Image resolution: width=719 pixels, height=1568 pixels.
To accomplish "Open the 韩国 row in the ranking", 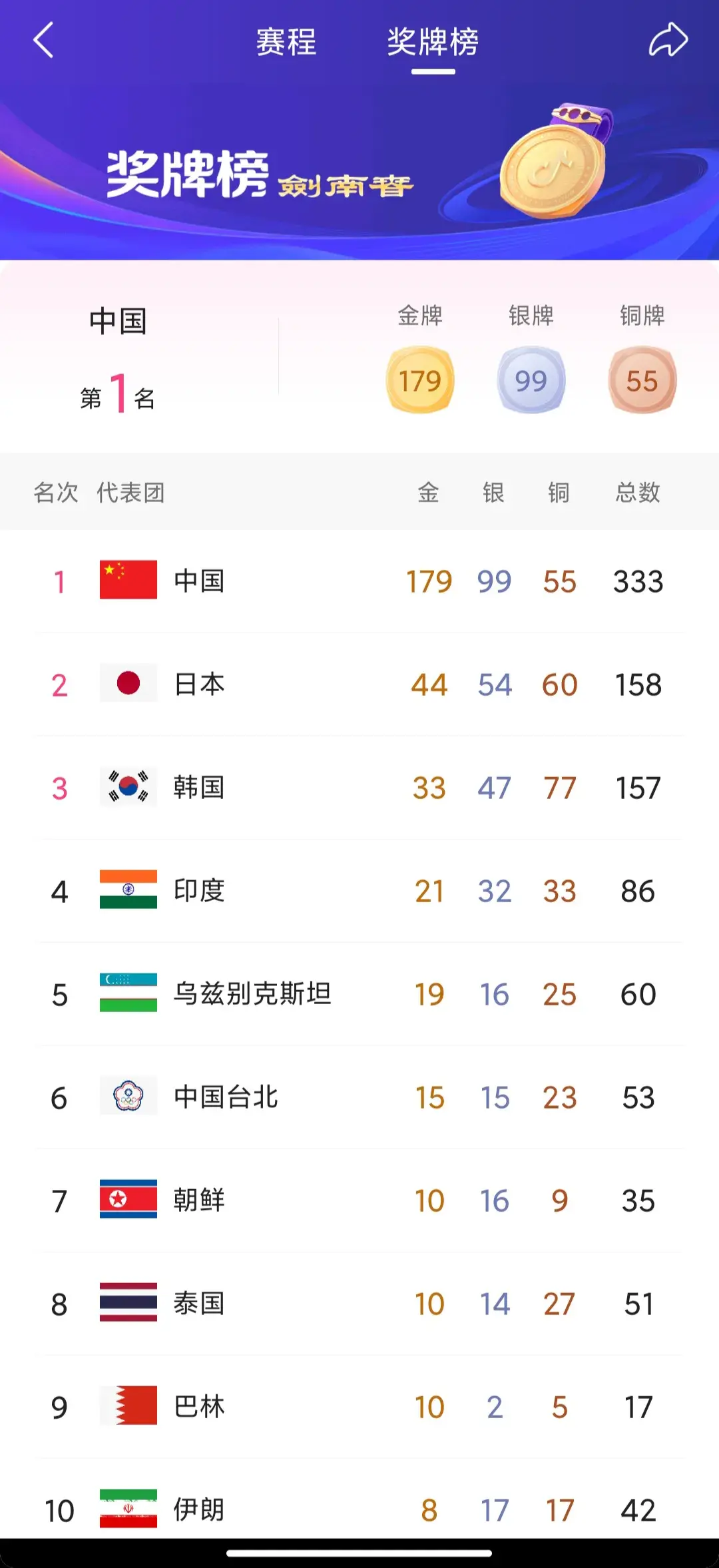I will (x=359, y=788).
